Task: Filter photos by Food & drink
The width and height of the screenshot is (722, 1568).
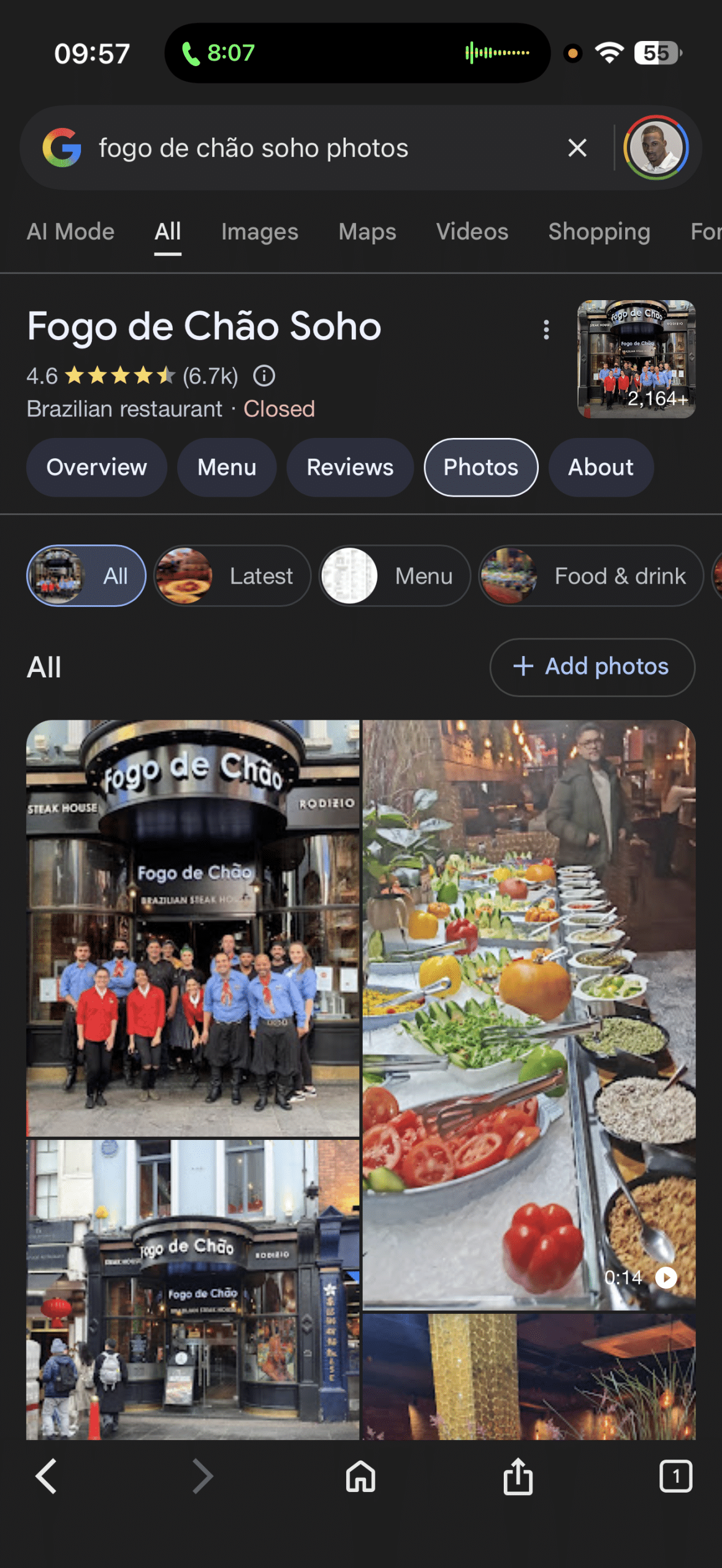Action: point(591,576)
